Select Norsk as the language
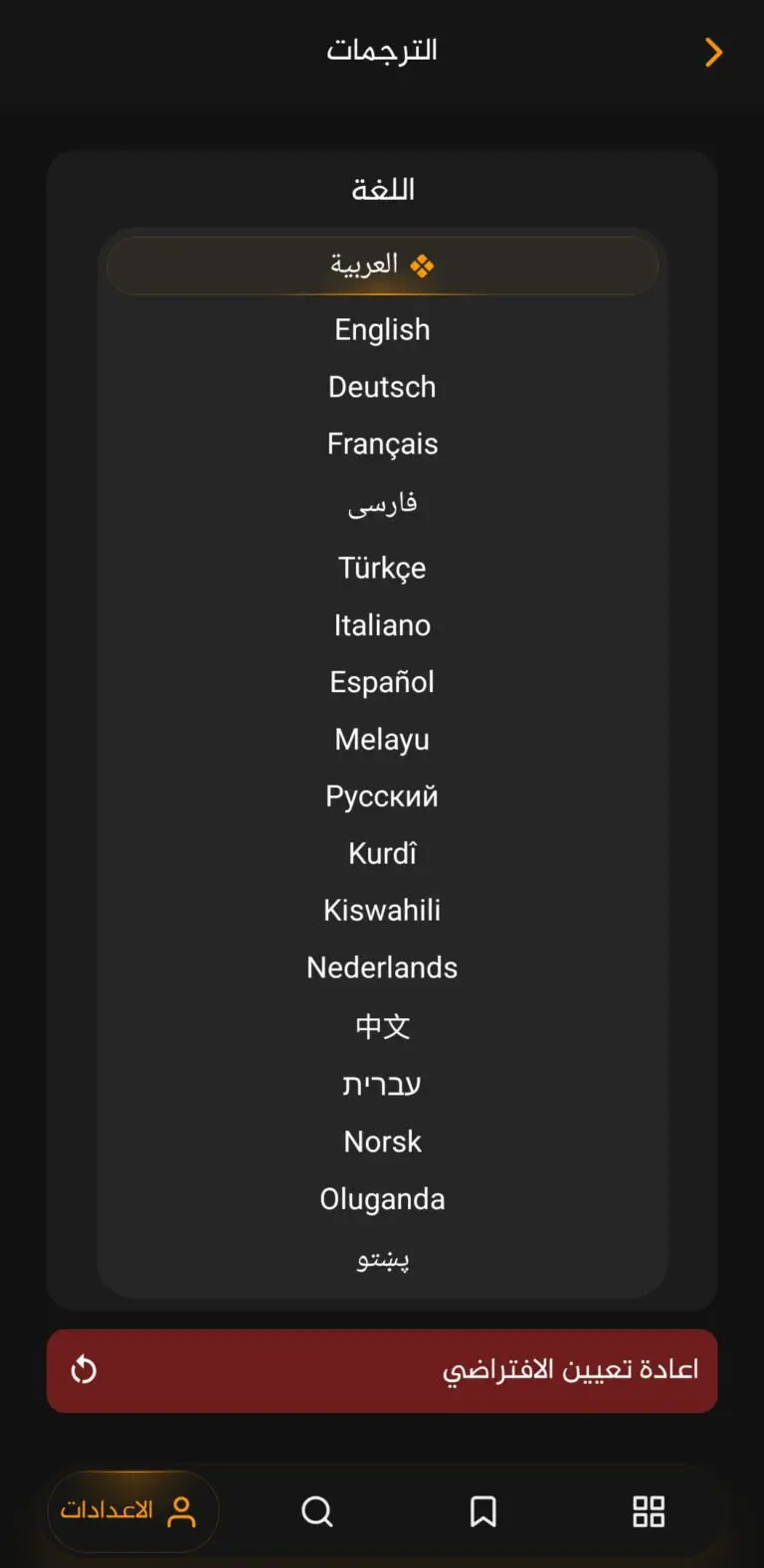The height and width of the screenshot is (1568, 764). tap(382, 1141)
